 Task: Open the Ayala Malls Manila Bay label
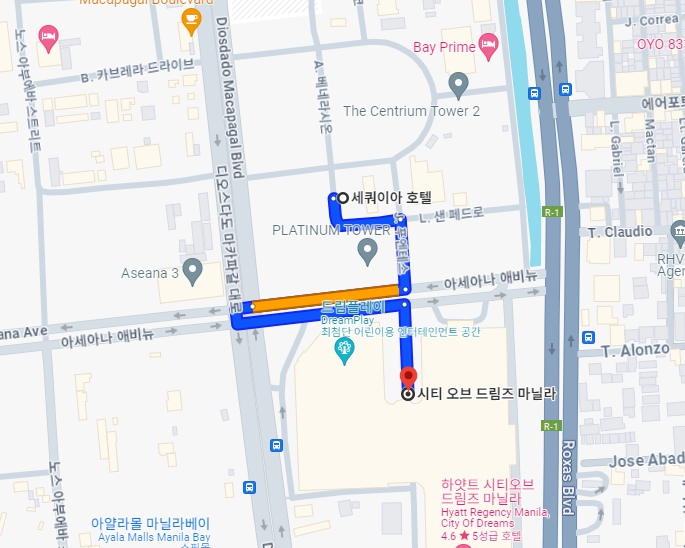coord(150,529)
